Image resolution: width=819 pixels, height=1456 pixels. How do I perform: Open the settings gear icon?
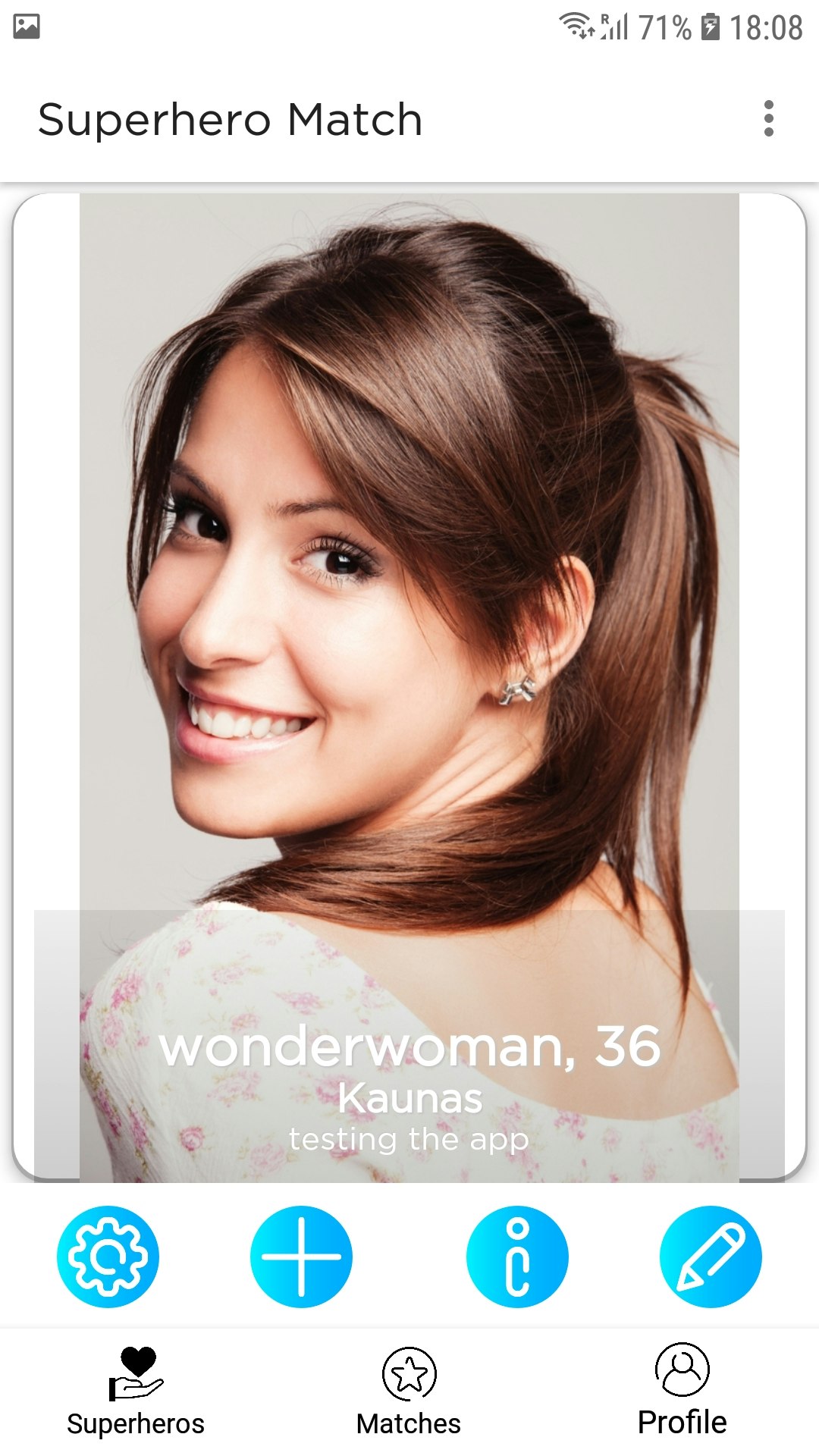(106, 1255)
